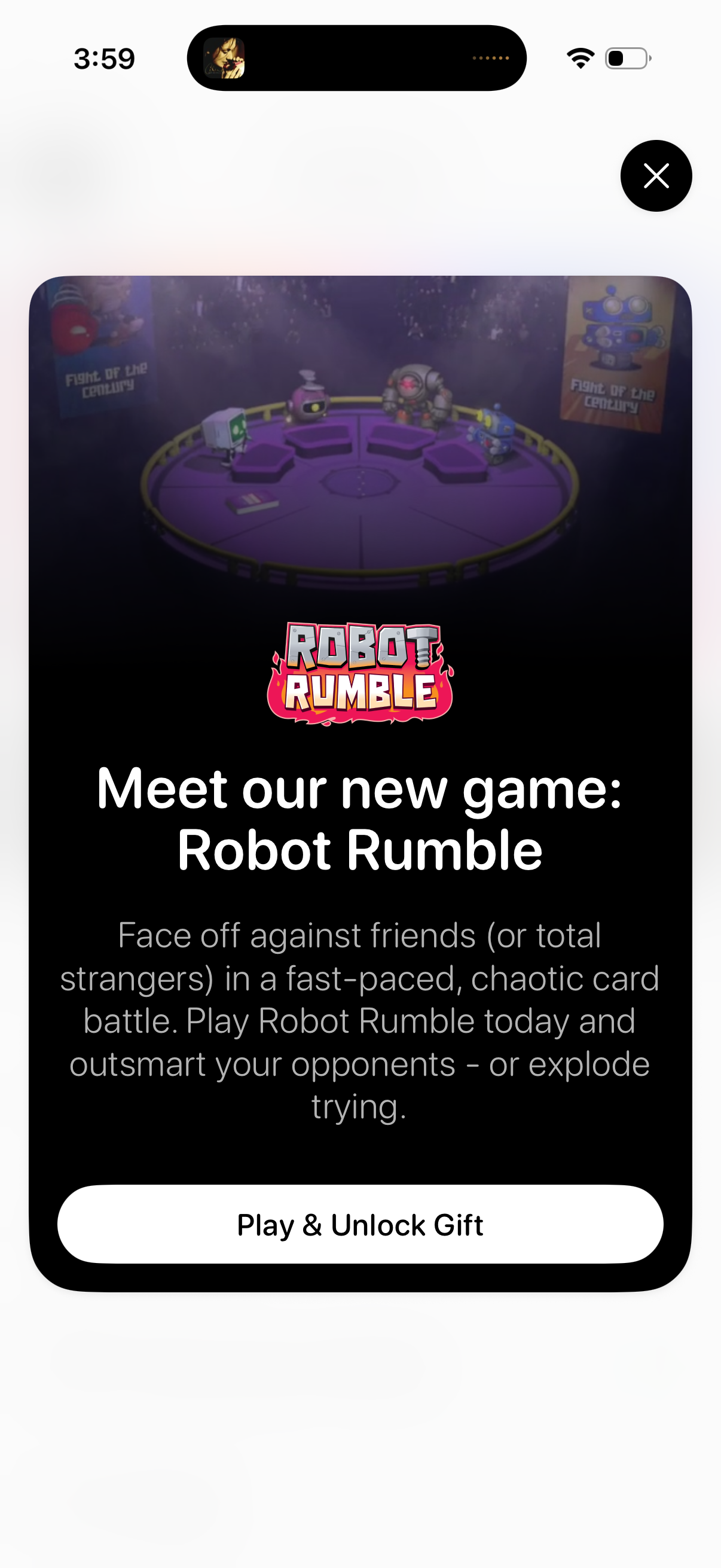Tap Play & Unlock Gift button
The width and height of the screenshot is (721, 1568).
(x=359, y=1224)
